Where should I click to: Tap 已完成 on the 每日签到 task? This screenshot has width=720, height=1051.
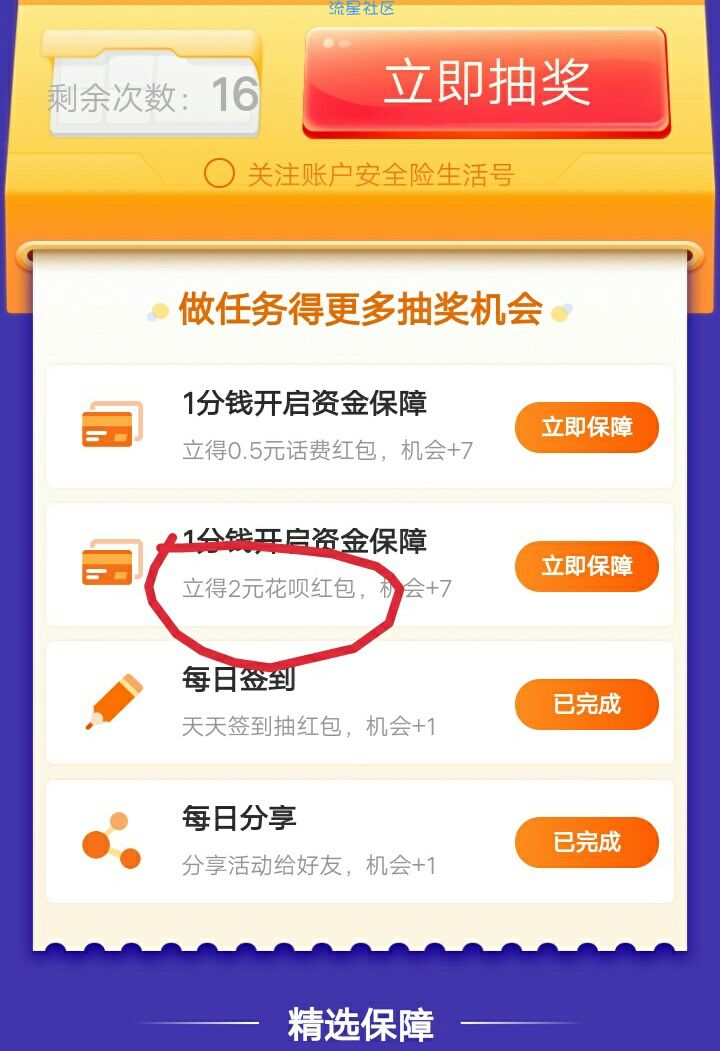click(587, 704)
